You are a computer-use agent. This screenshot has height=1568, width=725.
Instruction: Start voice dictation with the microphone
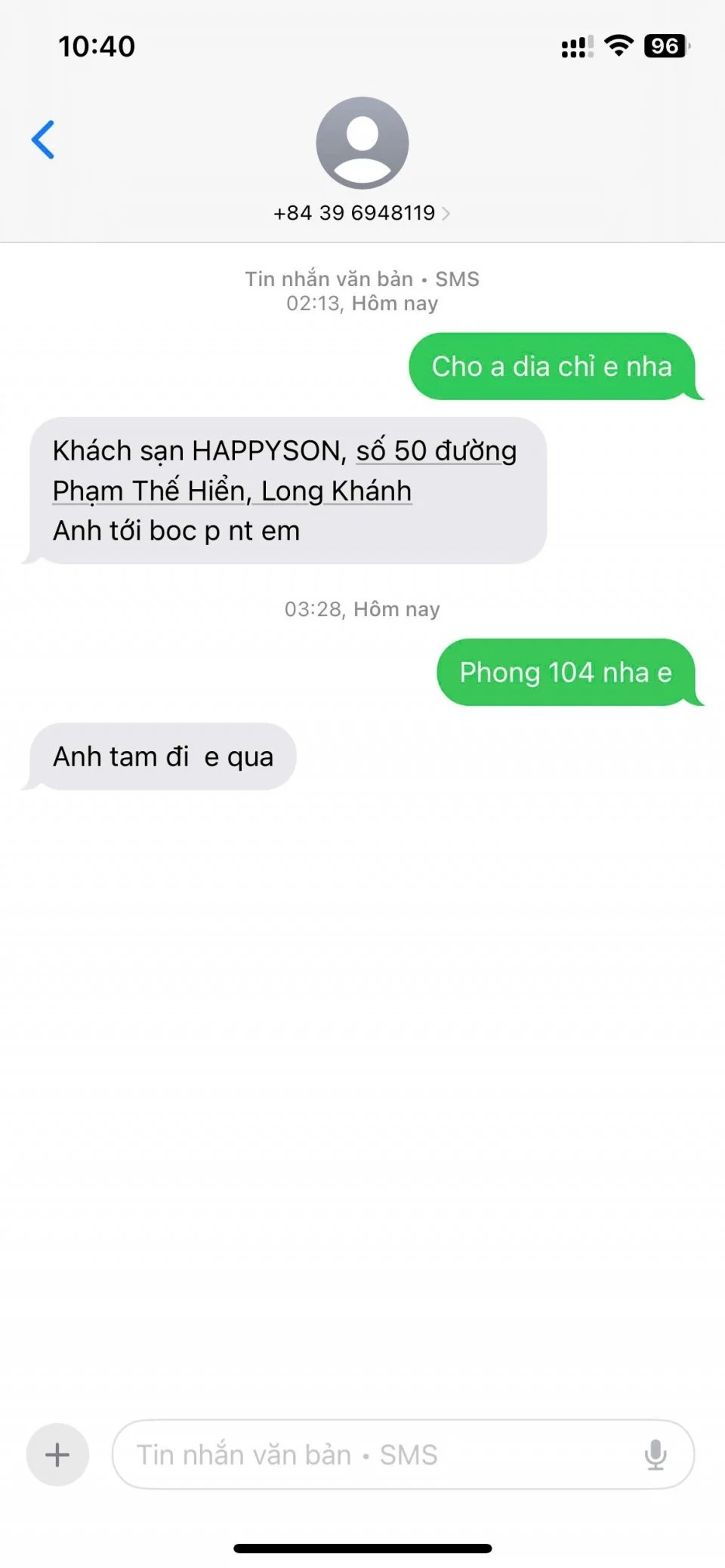tap(656, 1454)
